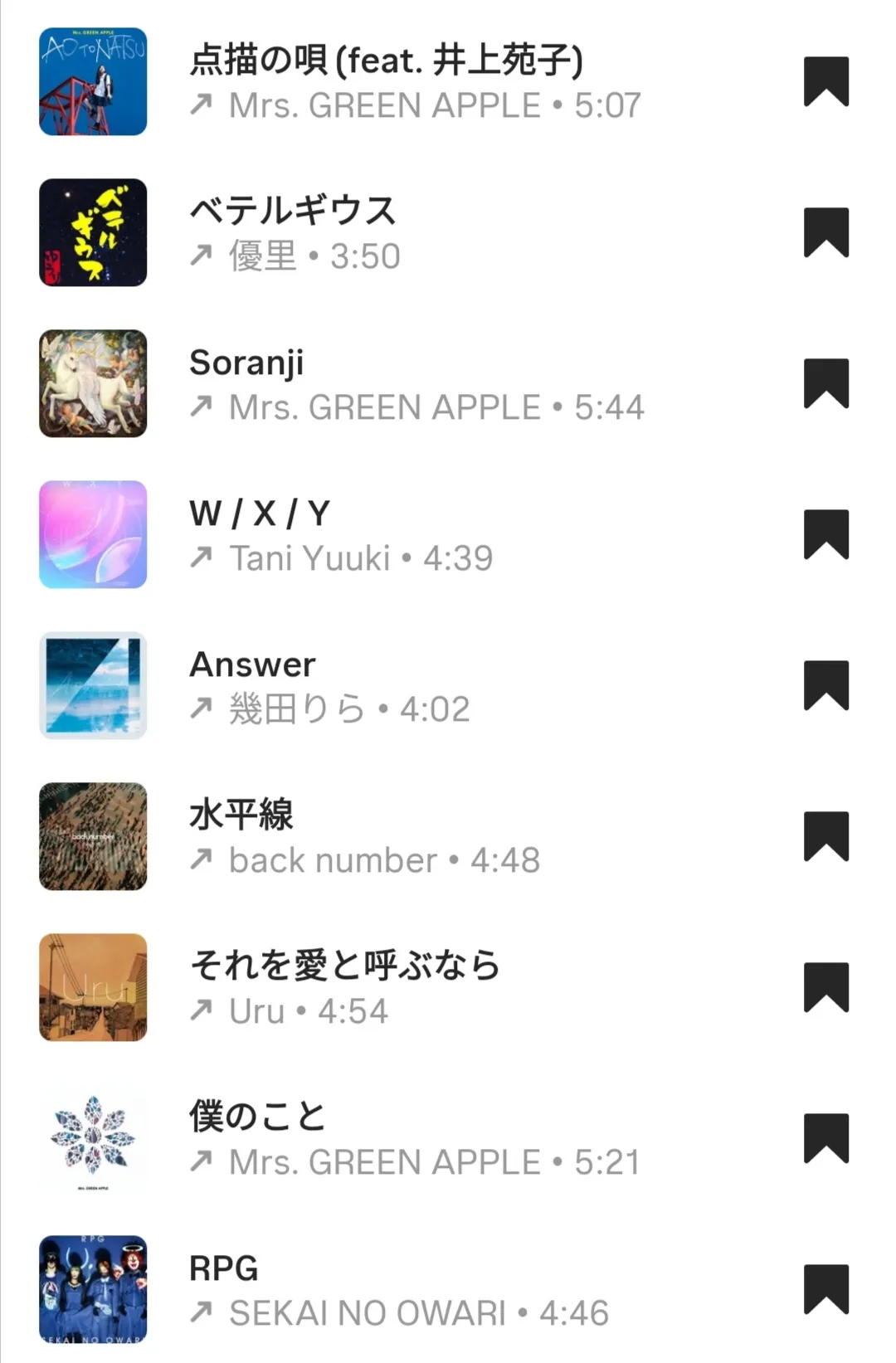Image resolution: width=896 pixels, height=1363 pixels.
Task: Unsave Soranji using its bookmark icon
Action: 825,383
